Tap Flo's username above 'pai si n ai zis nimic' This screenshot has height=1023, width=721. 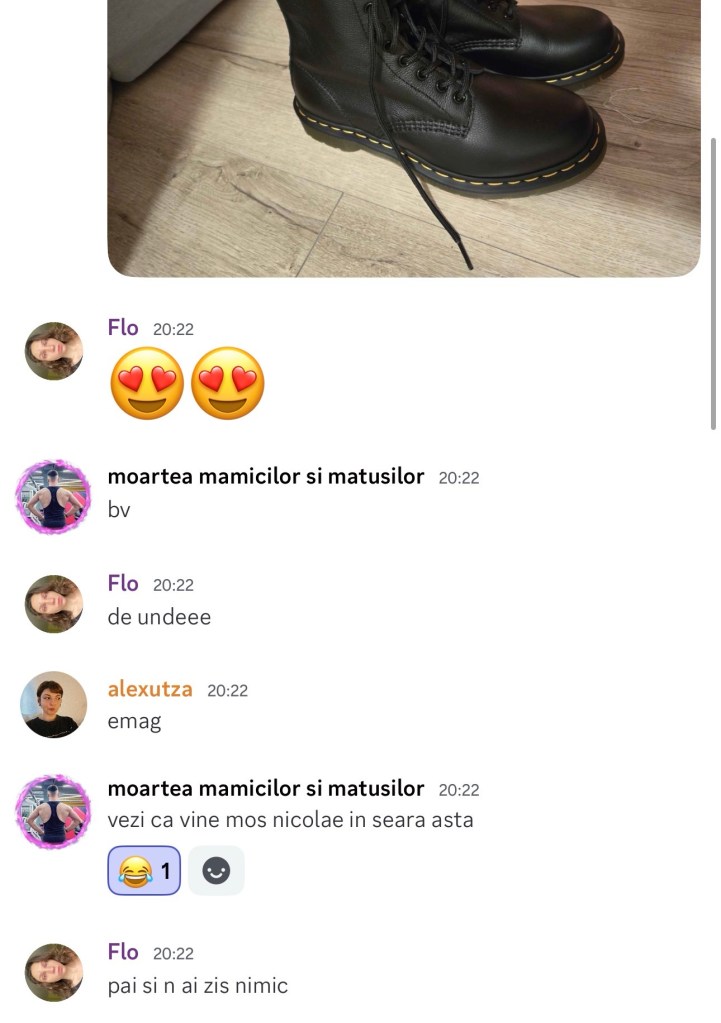(x=123, y=953)
